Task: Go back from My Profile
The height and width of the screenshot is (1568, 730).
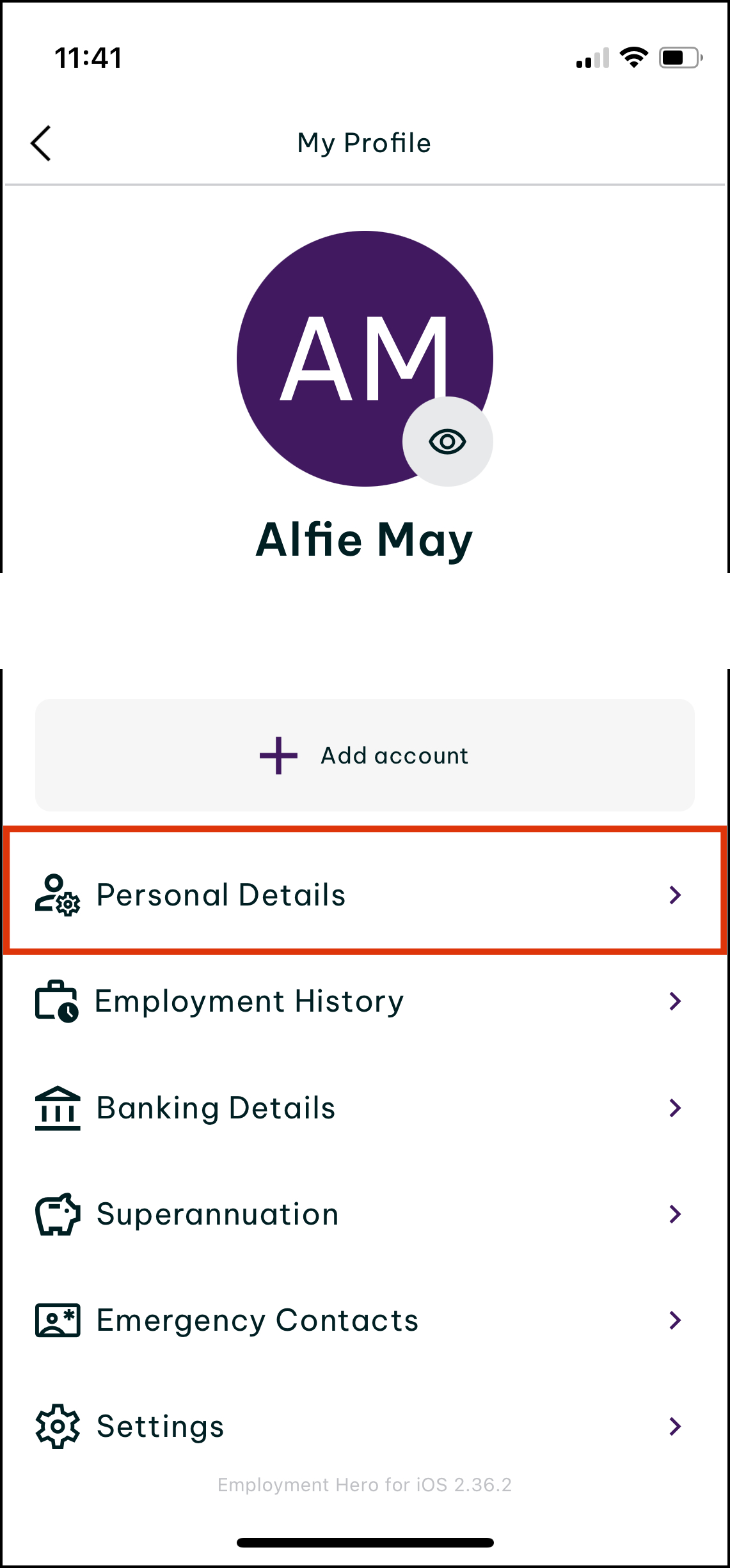Action: click(x=41, y=143)
